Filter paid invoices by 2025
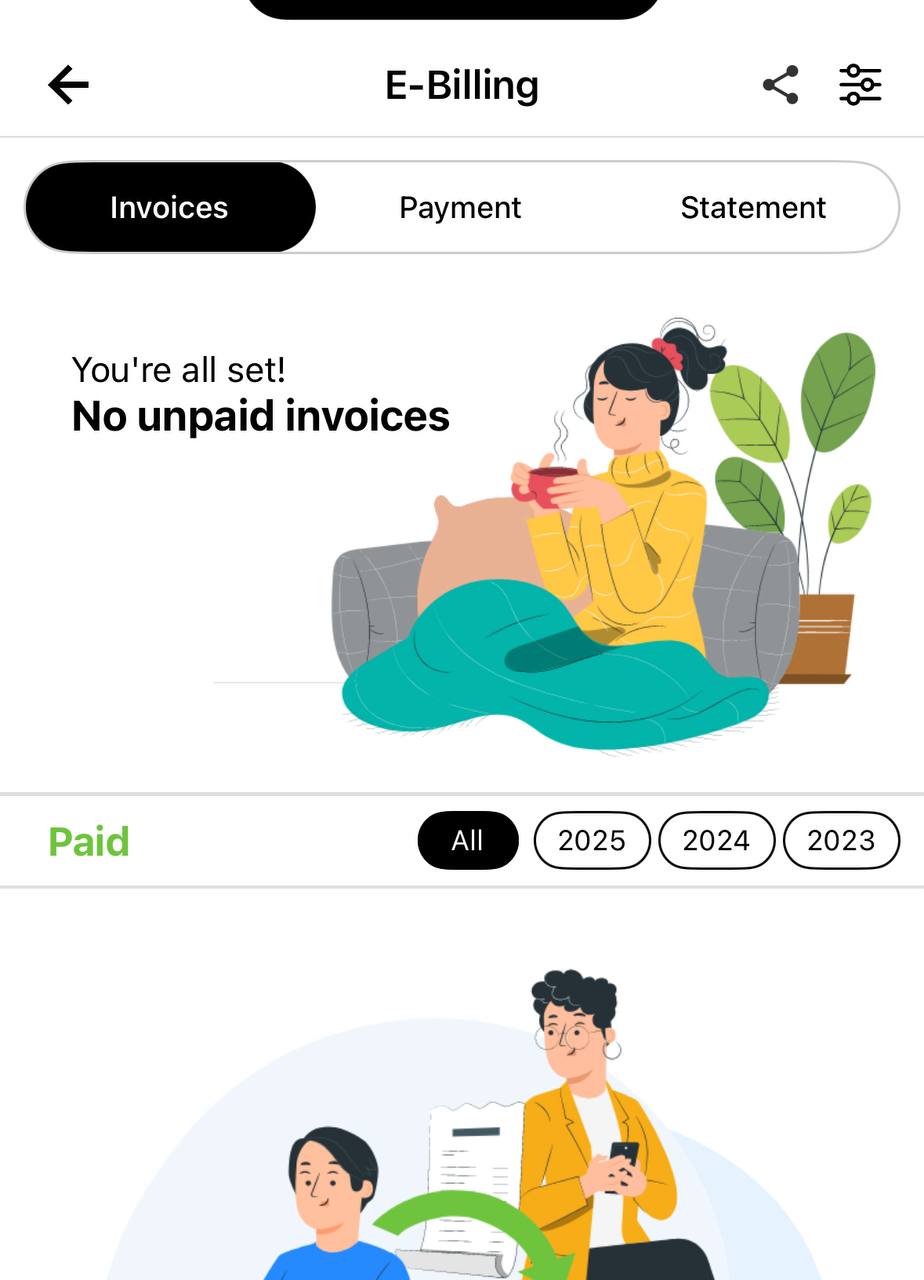 tap(592, 841)
